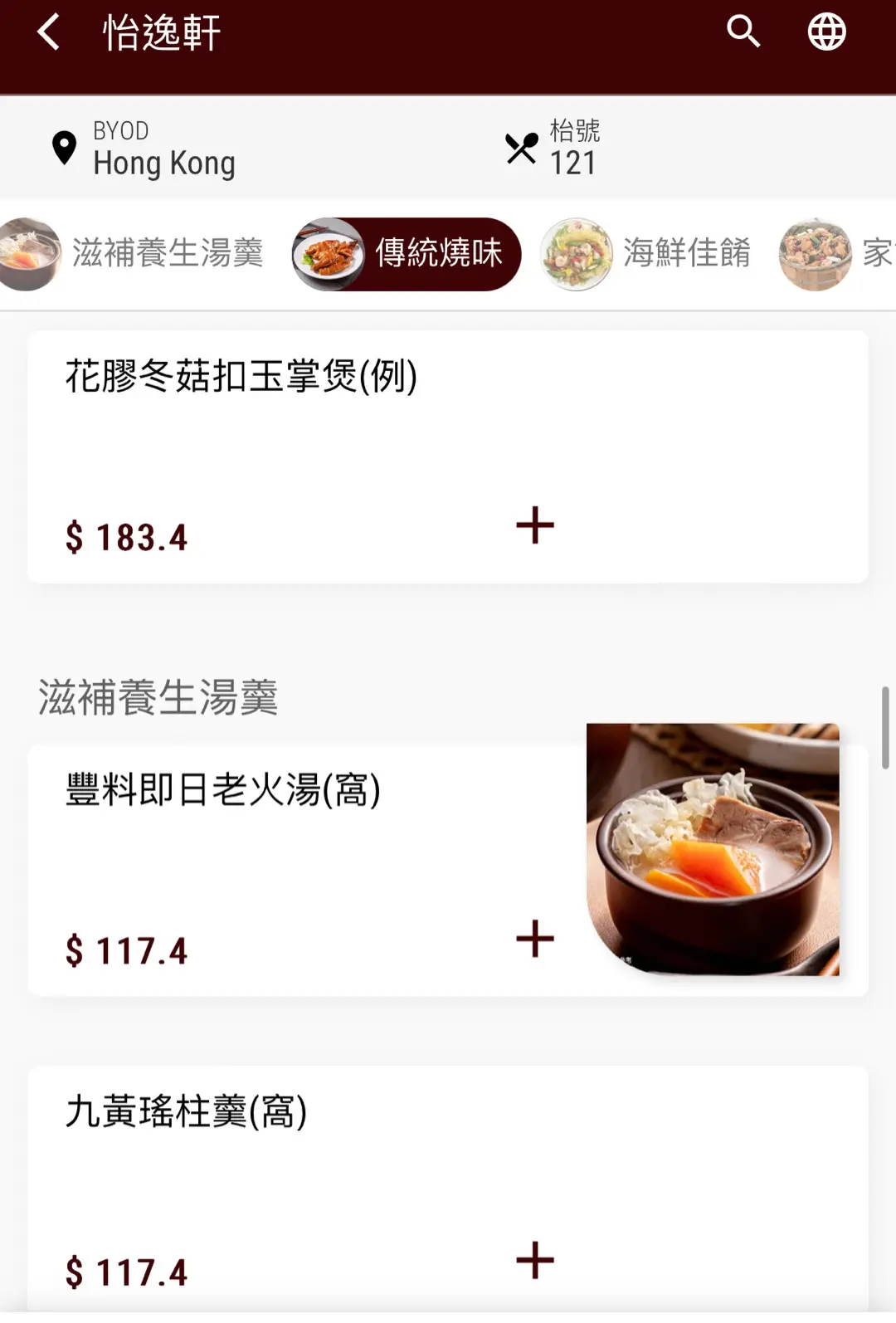
Task: Open 花膠冬菇扣玉掌煲(例) item details
Action: [241, 378]
